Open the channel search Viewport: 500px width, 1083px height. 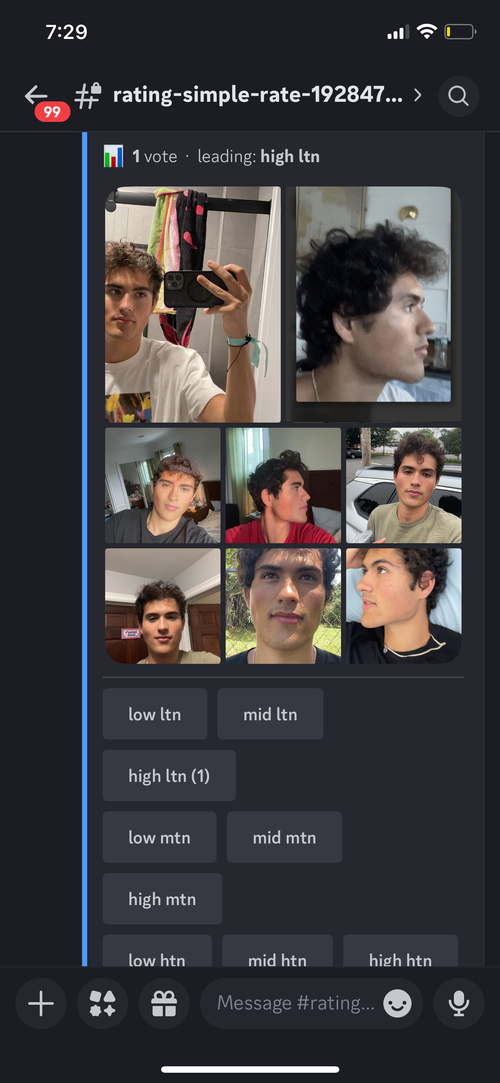[x=459, y=95]
